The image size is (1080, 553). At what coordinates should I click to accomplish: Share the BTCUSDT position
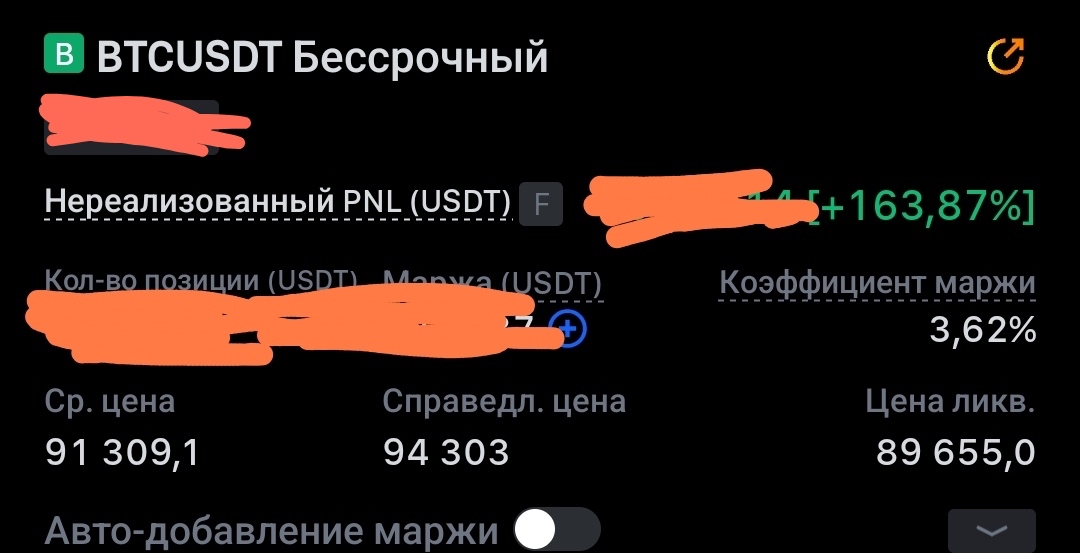[x=1006, y=56]
